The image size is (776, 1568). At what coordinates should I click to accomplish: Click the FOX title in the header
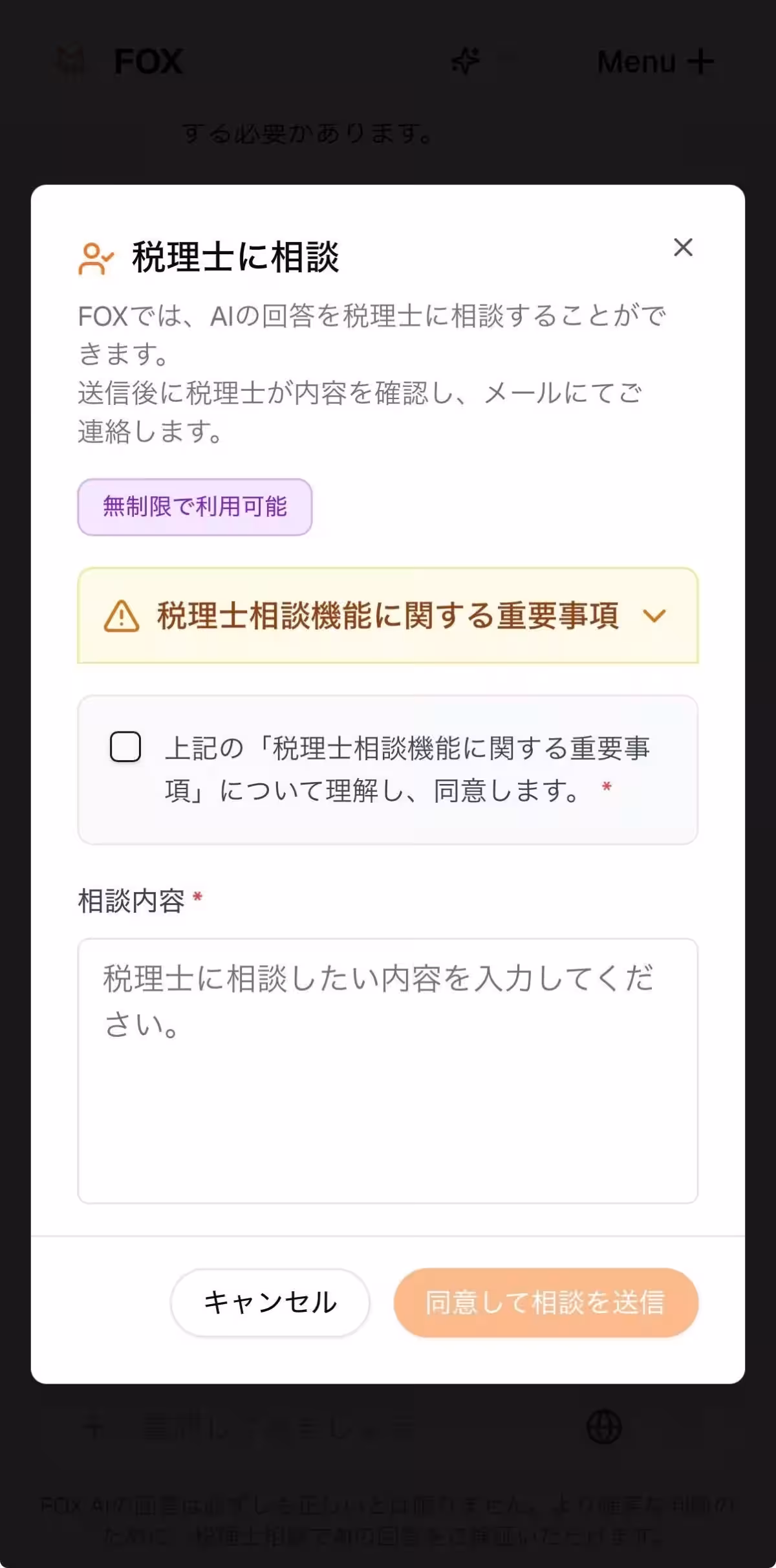click(x=147, y=61)
